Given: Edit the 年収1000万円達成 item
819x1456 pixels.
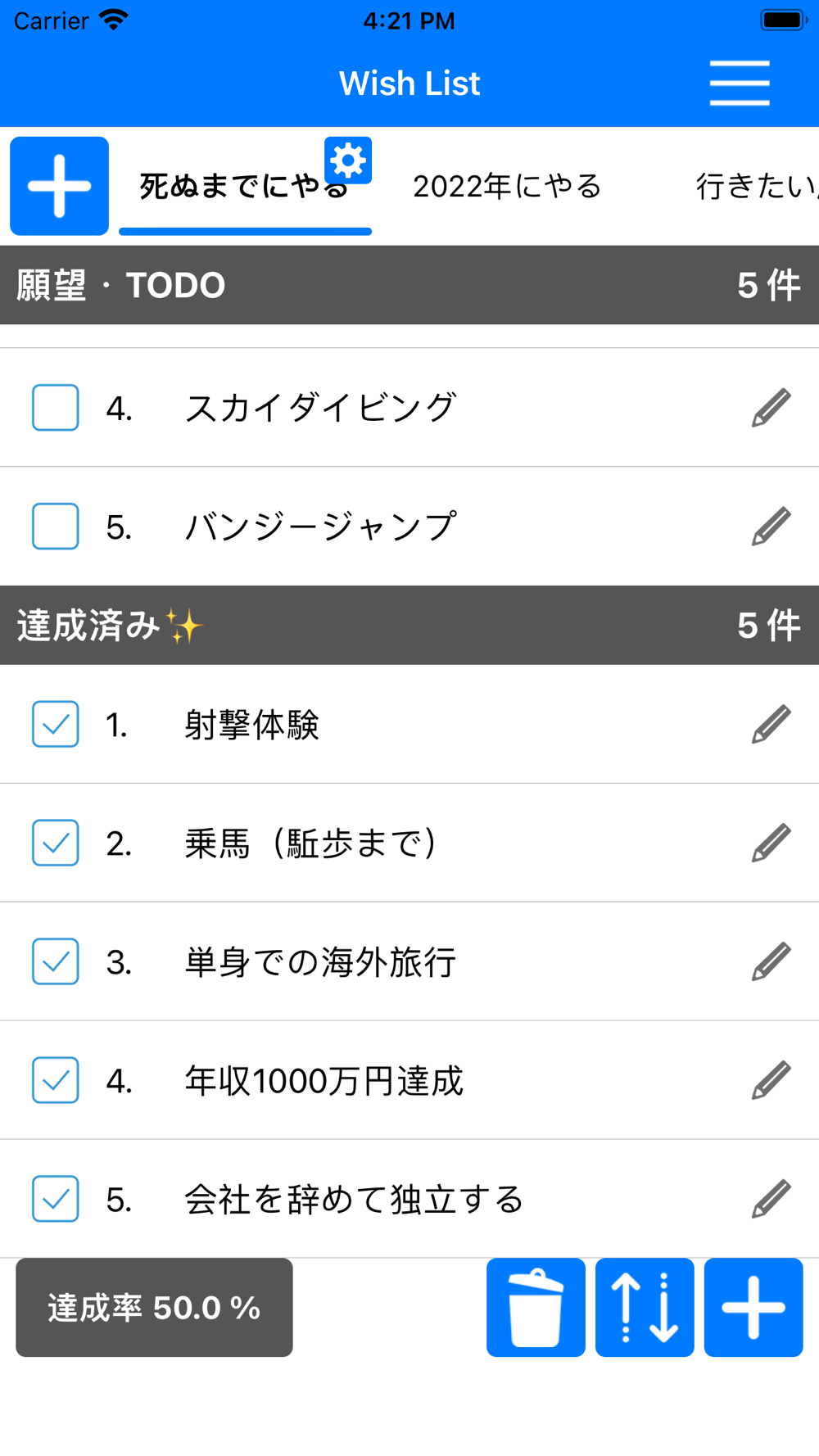Looking at the screenshot, I should [x=771, y=1080].
